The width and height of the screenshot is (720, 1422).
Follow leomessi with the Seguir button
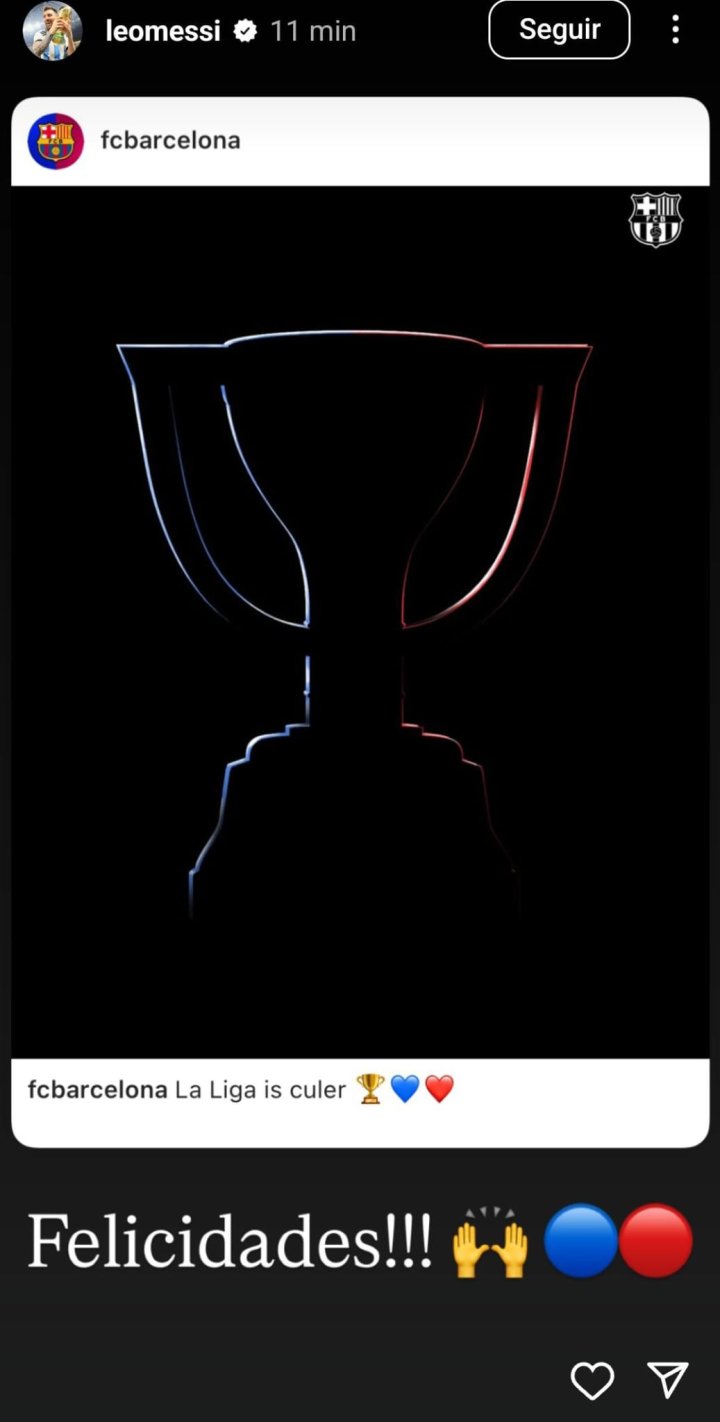point(559,30)
